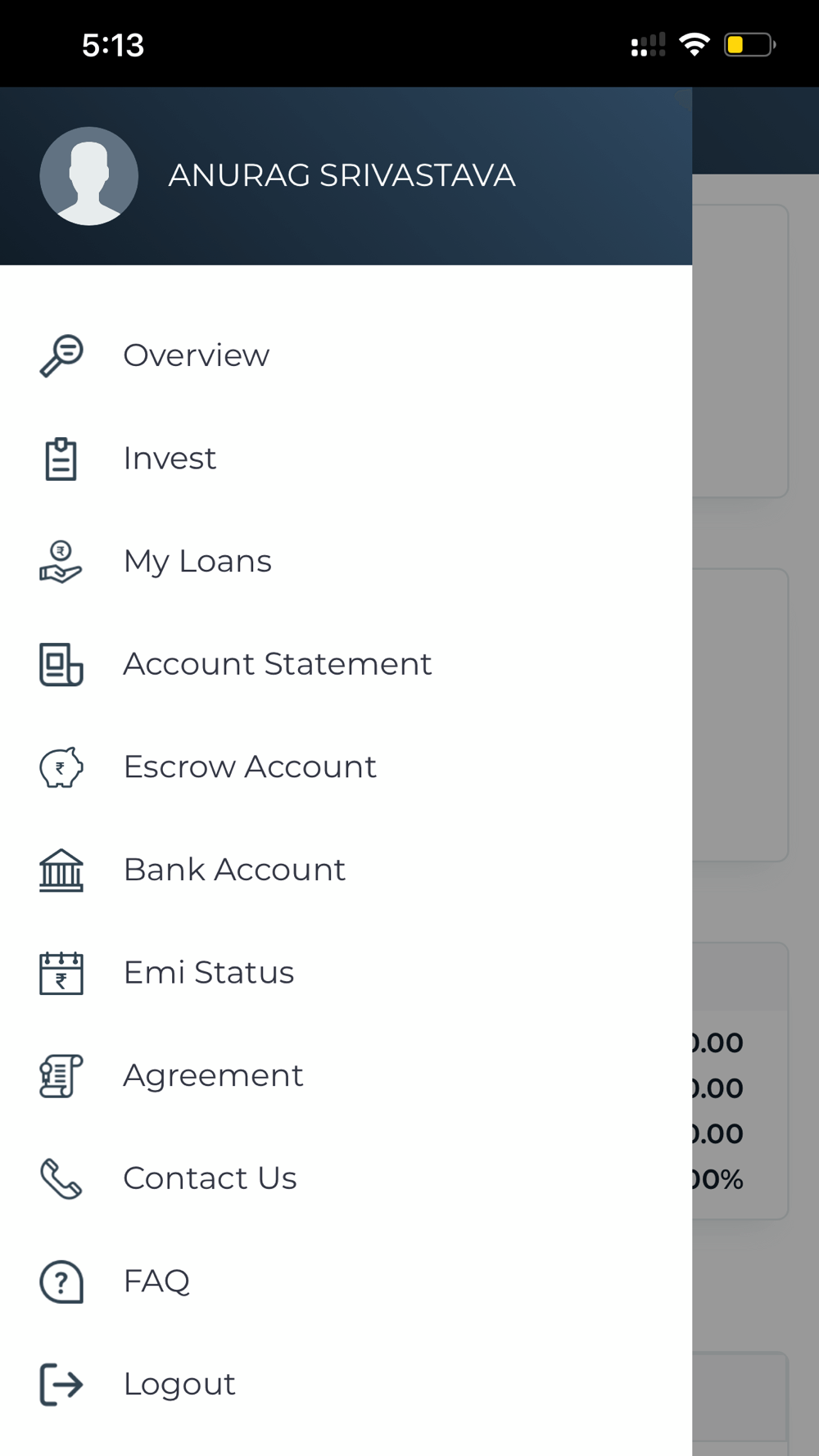Go to the Invest section
Viewport: 819px width, 1456px height.
[x=346, y=459]
